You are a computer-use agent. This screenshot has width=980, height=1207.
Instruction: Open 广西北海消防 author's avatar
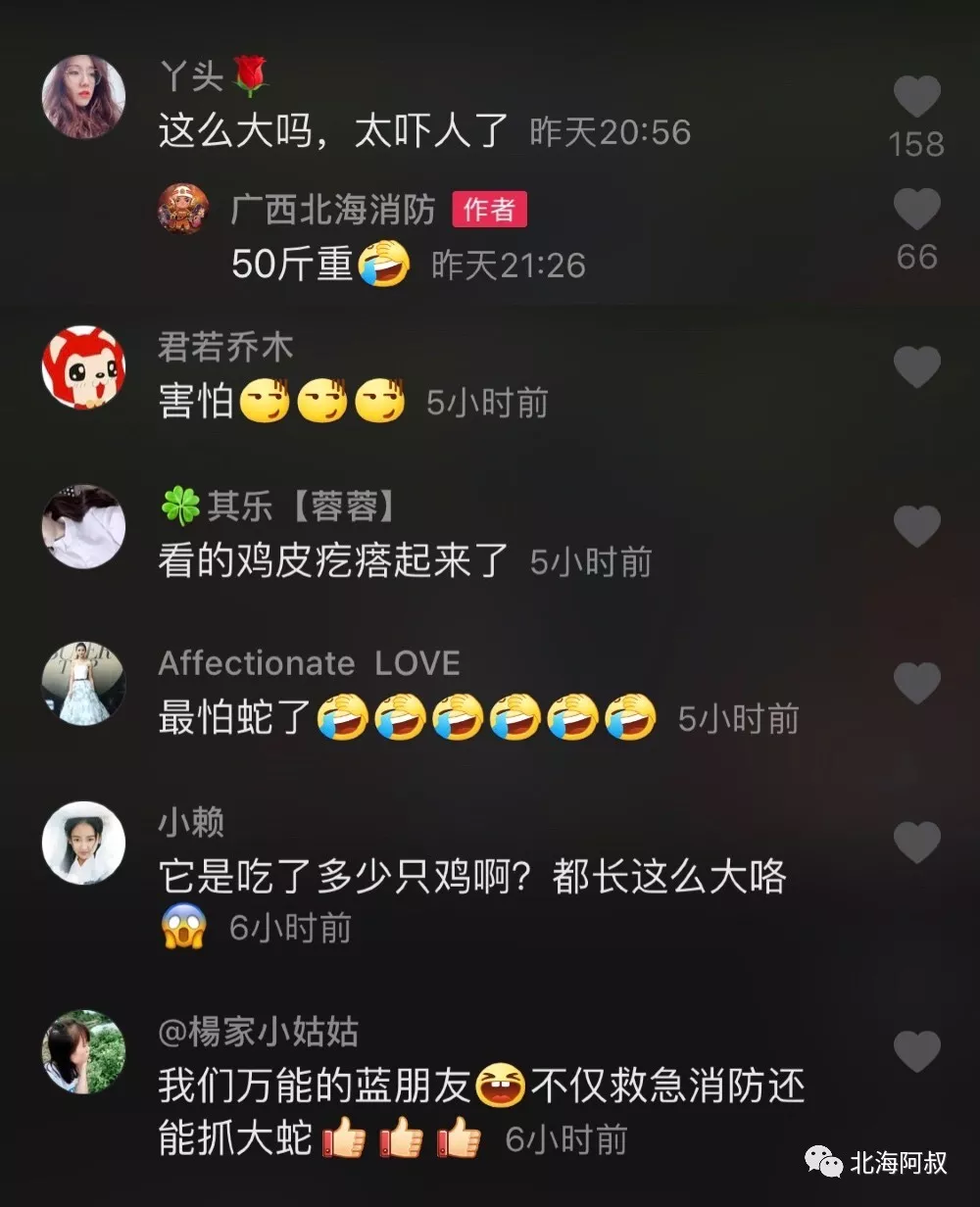pyautogui.click(x=183, y=209)
